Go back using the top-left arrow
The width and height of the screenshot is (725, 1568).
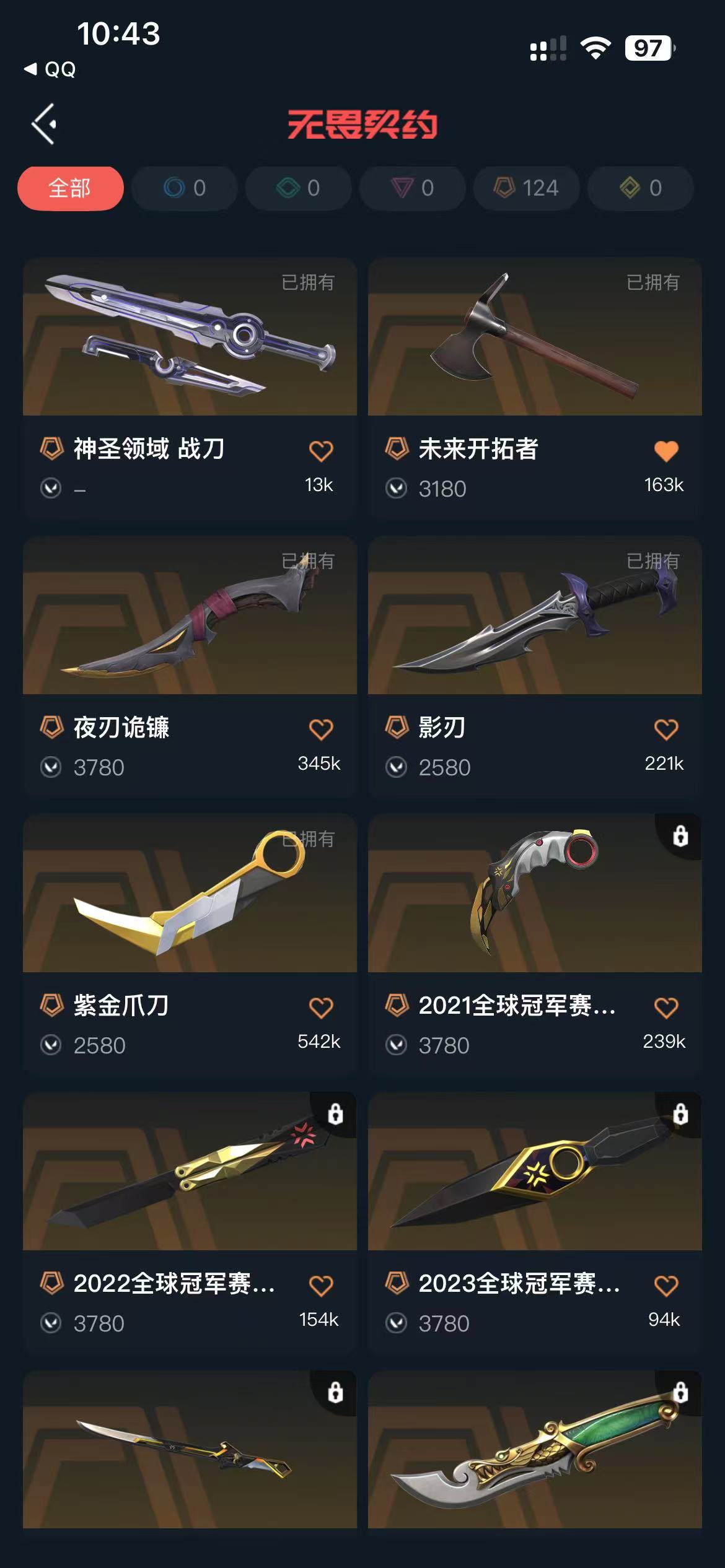coord(45,124)
